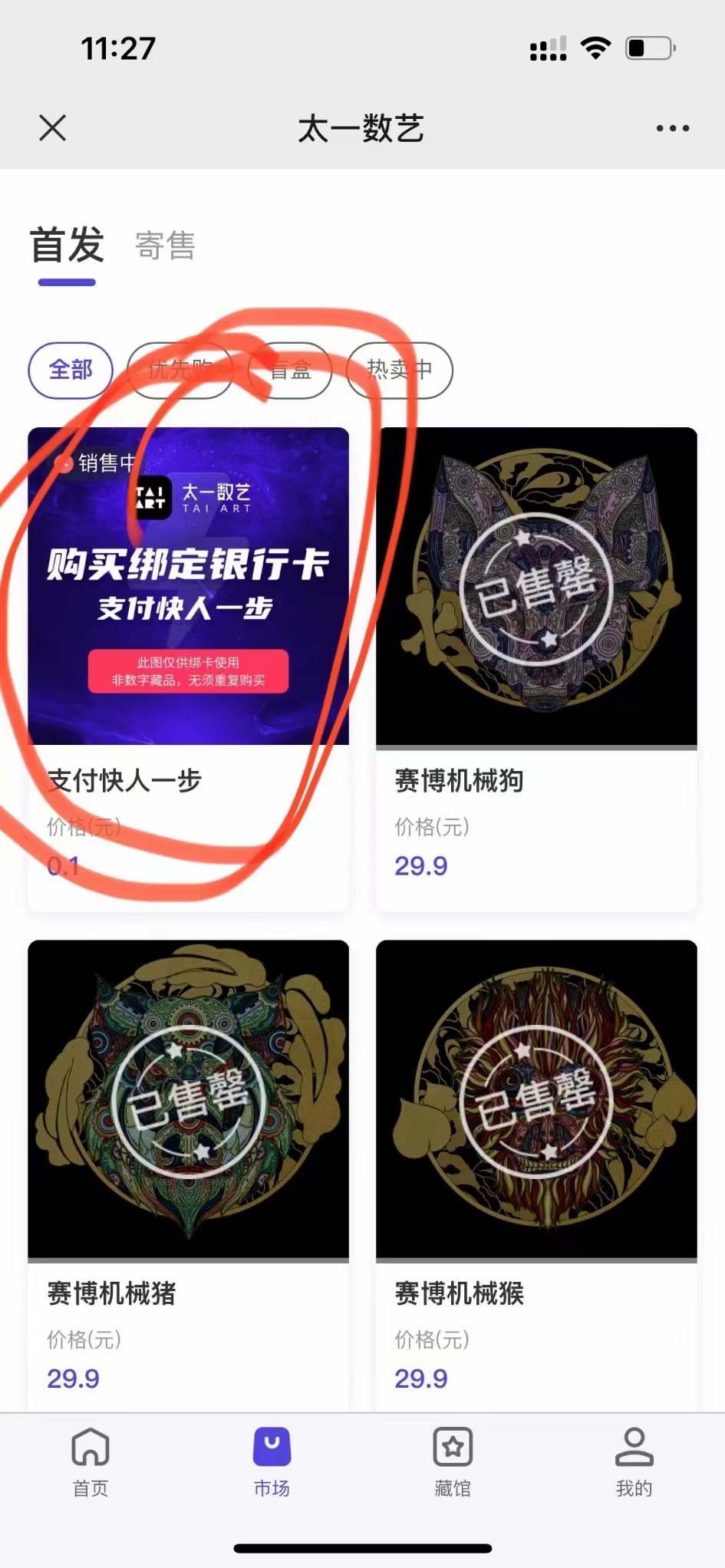Tap the 市场 bottom tab

272,1462
